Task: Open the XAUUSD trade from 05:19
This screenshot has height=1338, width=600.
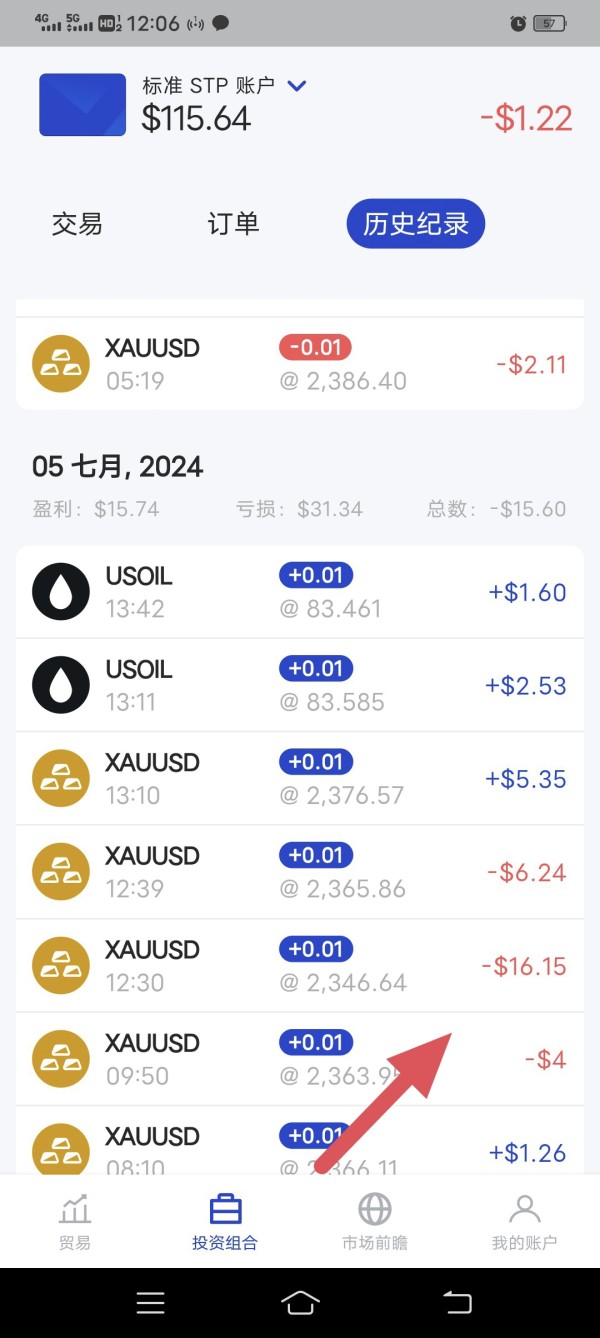Action: pos(299,364)
